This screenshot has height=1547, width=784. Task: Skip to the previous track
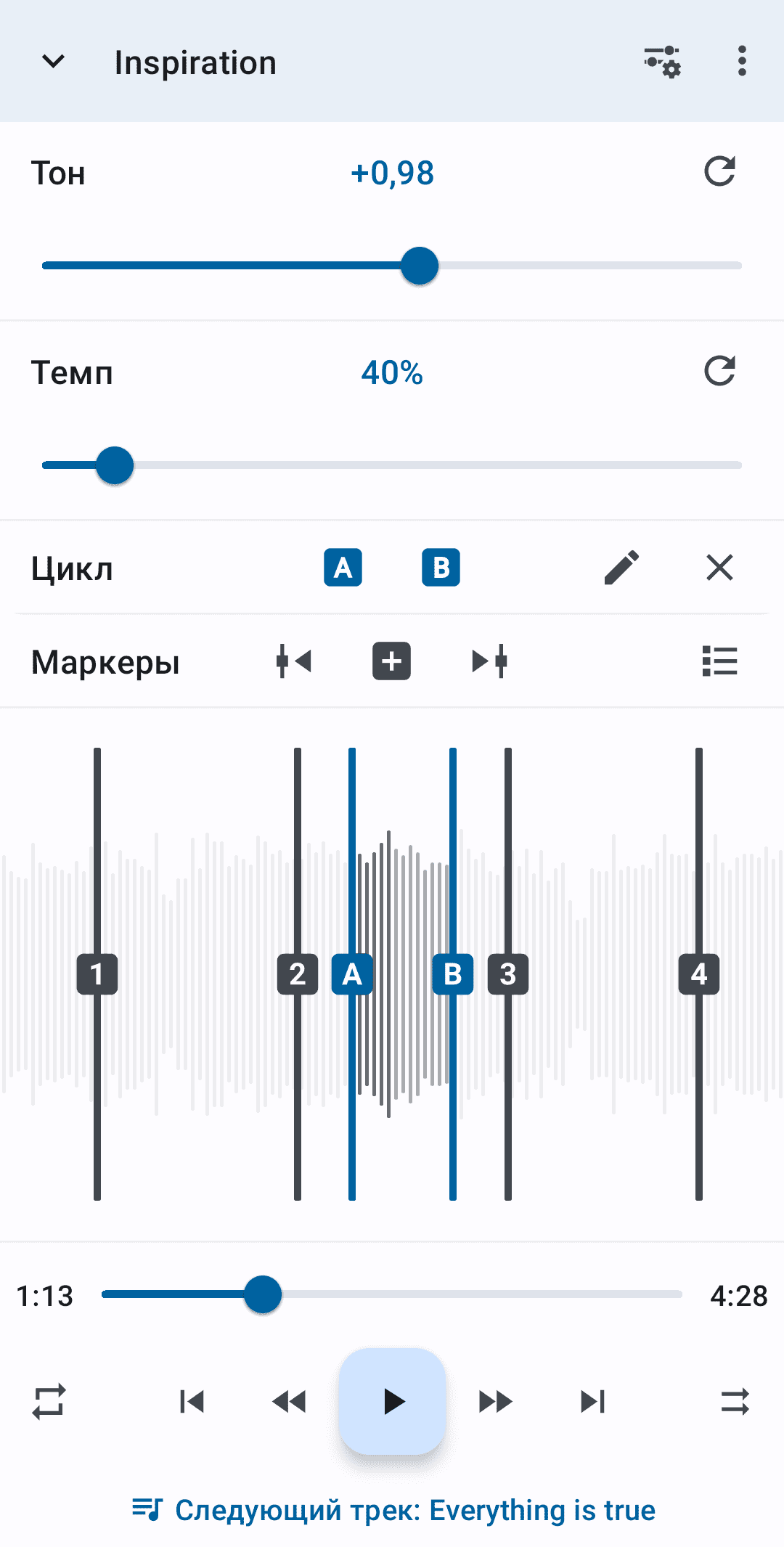click(192, 1401)
